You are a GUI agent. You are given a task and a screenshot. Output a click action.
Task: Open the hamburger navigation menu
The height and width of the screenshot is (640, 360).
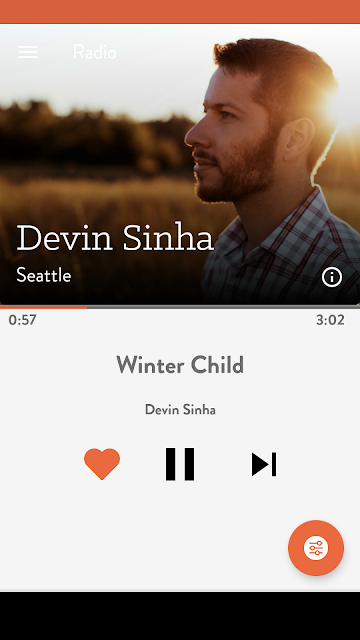(x=28, y=52)
